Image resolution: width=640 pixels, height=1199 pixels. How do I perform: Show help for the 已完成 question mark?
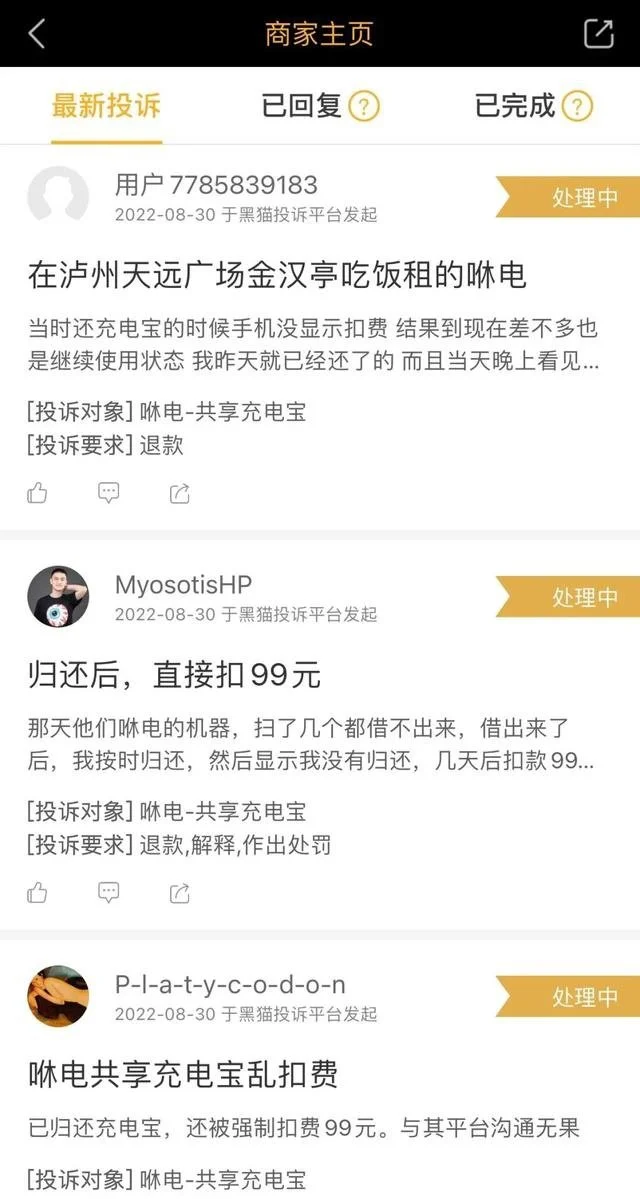(577, 106)
